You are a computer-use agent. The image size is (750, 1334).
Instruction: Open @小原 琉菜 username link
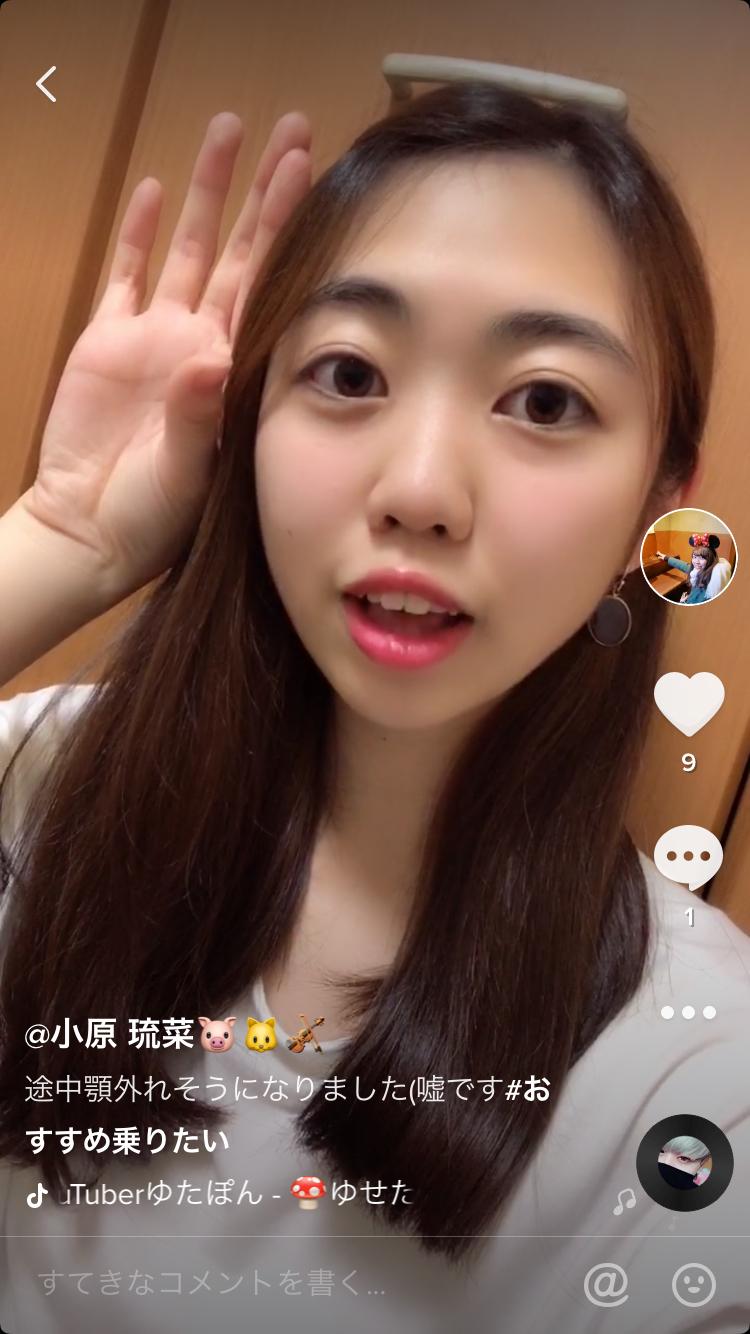click(110, 1034)
